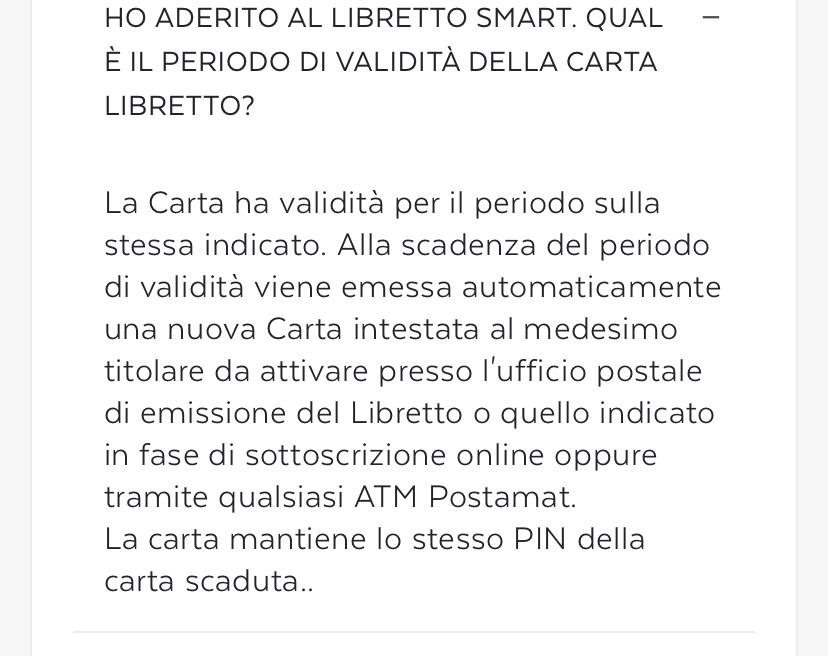Image resolution: width=828 pixels, height=656 pixels.
Task: Collapse the Libretto Smart card validity answer
Action: (x=711, y=18)
